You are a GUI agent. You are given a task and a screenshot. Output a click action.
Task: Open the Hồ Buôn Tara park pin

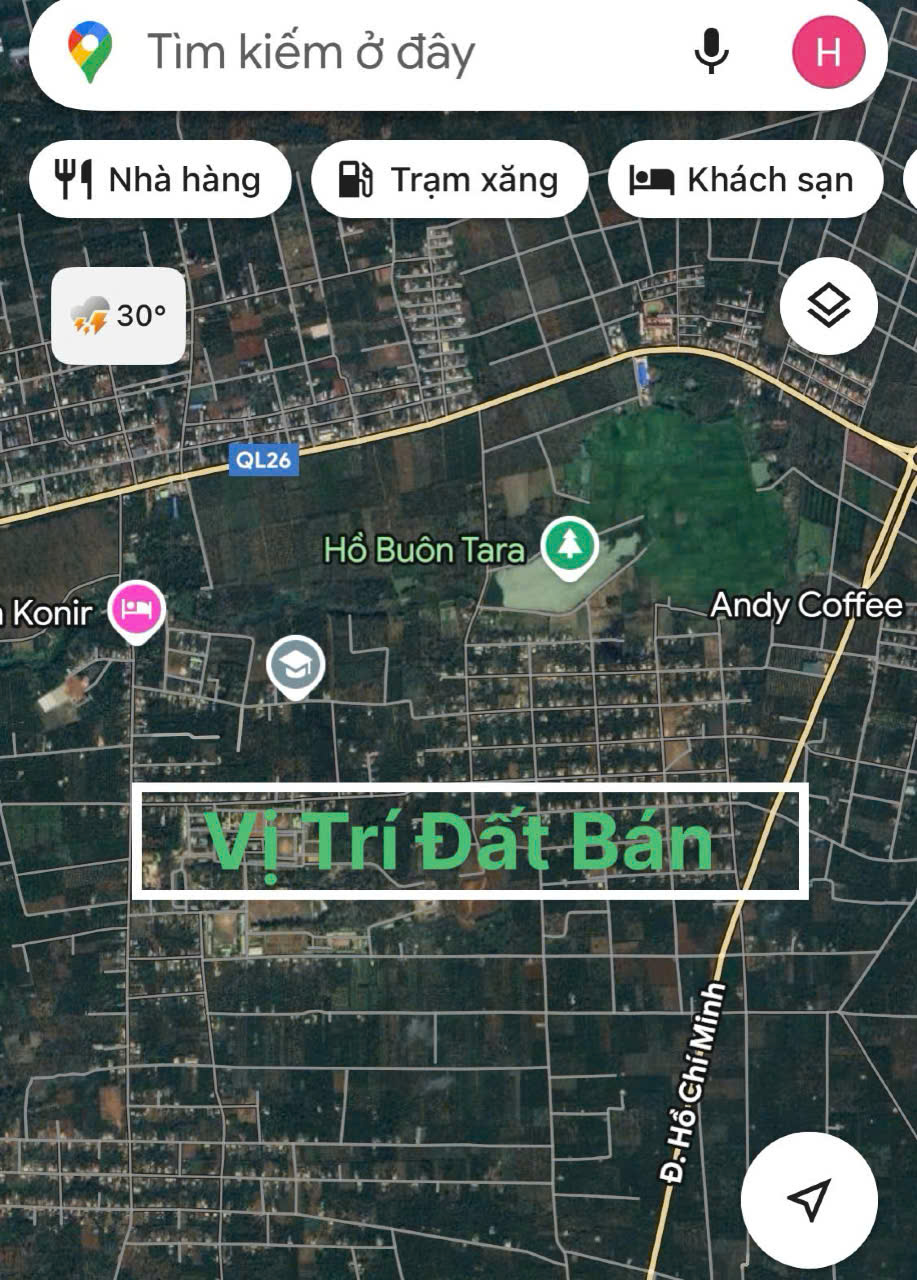[x=569, y=546]
